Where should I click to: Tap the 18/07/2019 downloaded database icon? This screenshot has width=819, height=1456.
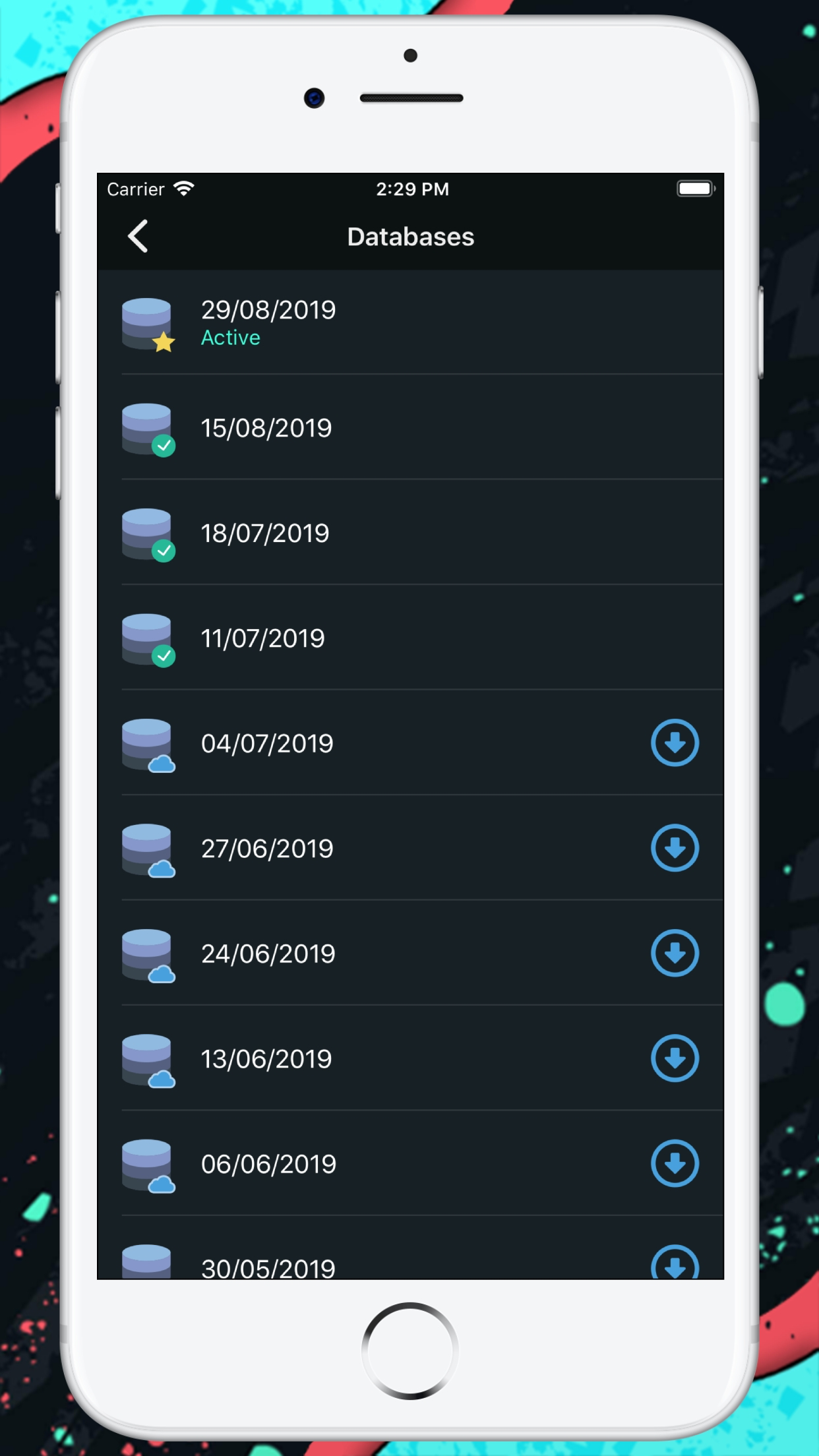[x=146, y=533]
